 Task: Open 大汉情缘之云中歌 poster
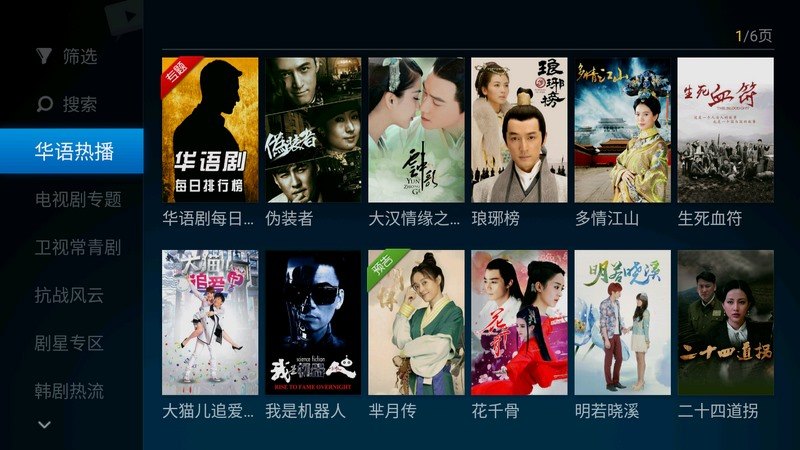(415, 130)
